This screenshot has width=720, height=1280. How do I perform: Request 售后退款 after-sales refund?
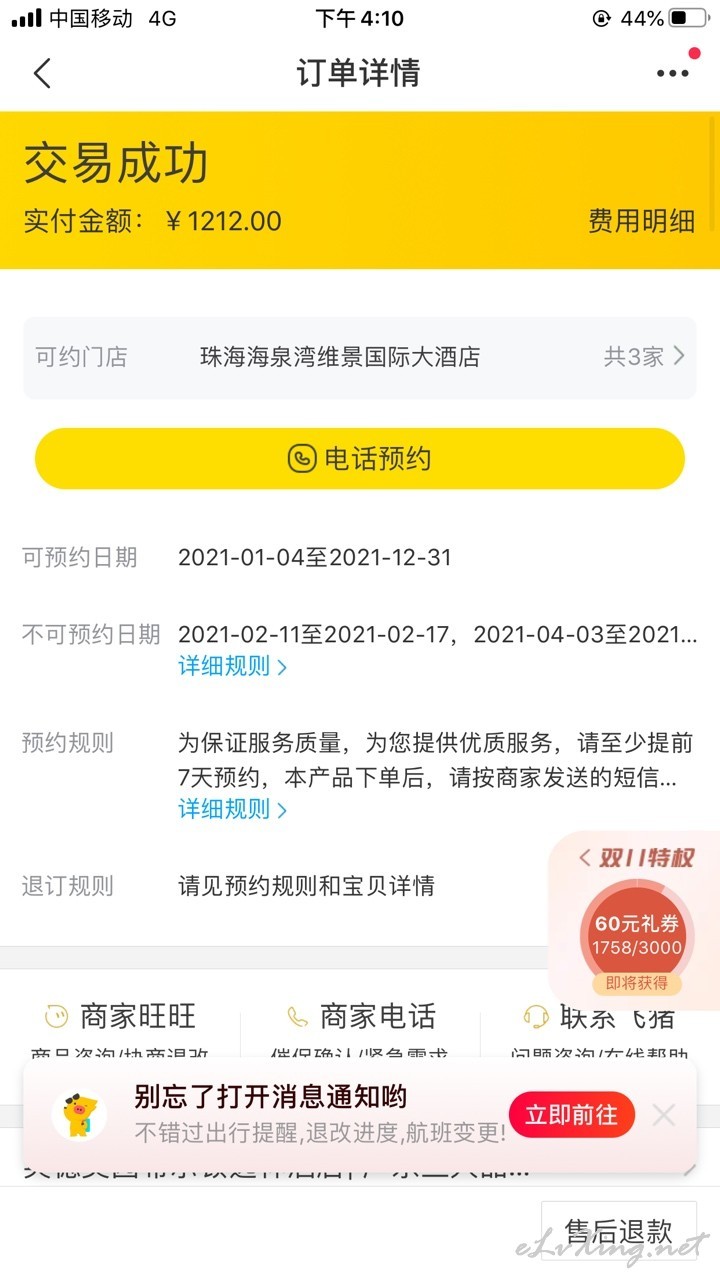click(619, 1231)
